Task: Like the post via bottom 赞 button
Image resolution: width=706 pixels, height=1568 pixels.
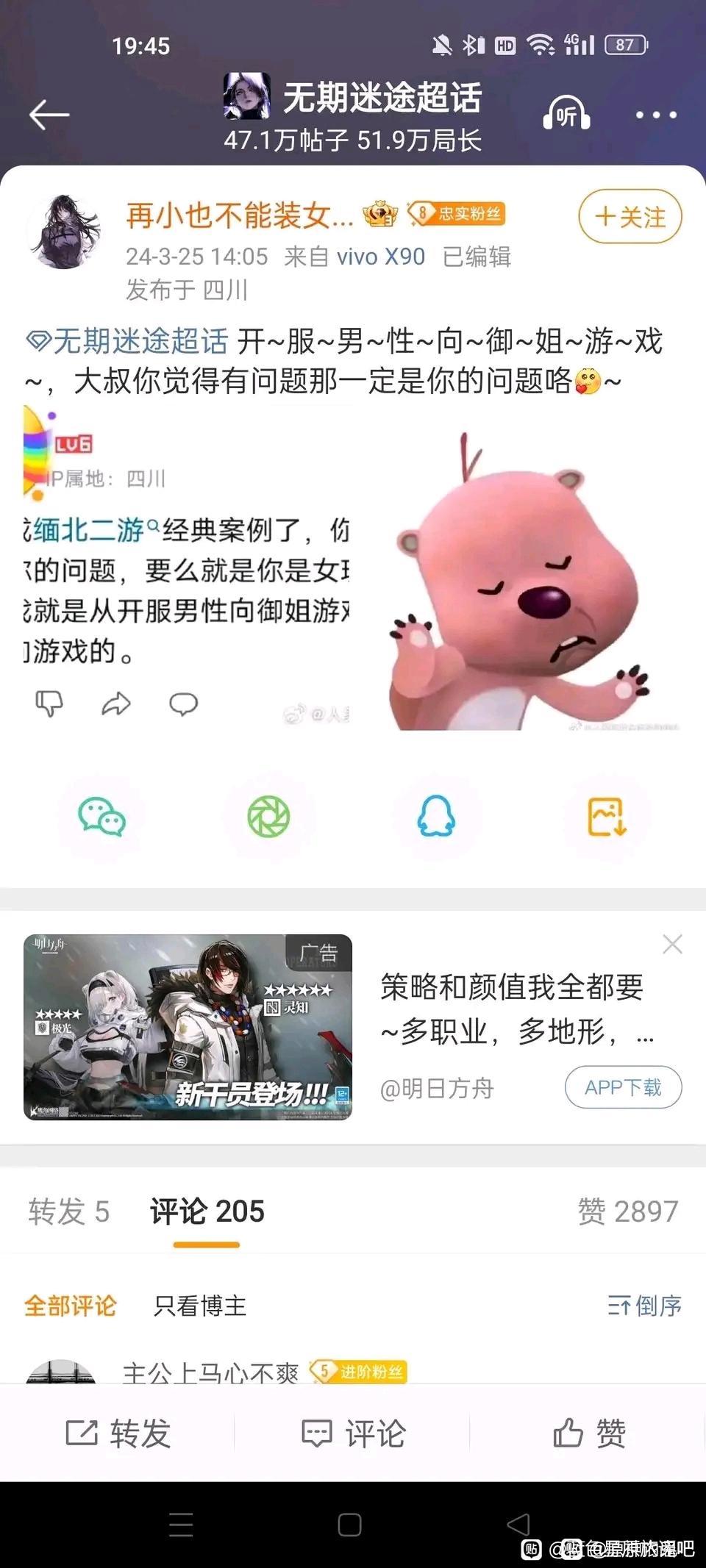Action: coord(588,1433)
